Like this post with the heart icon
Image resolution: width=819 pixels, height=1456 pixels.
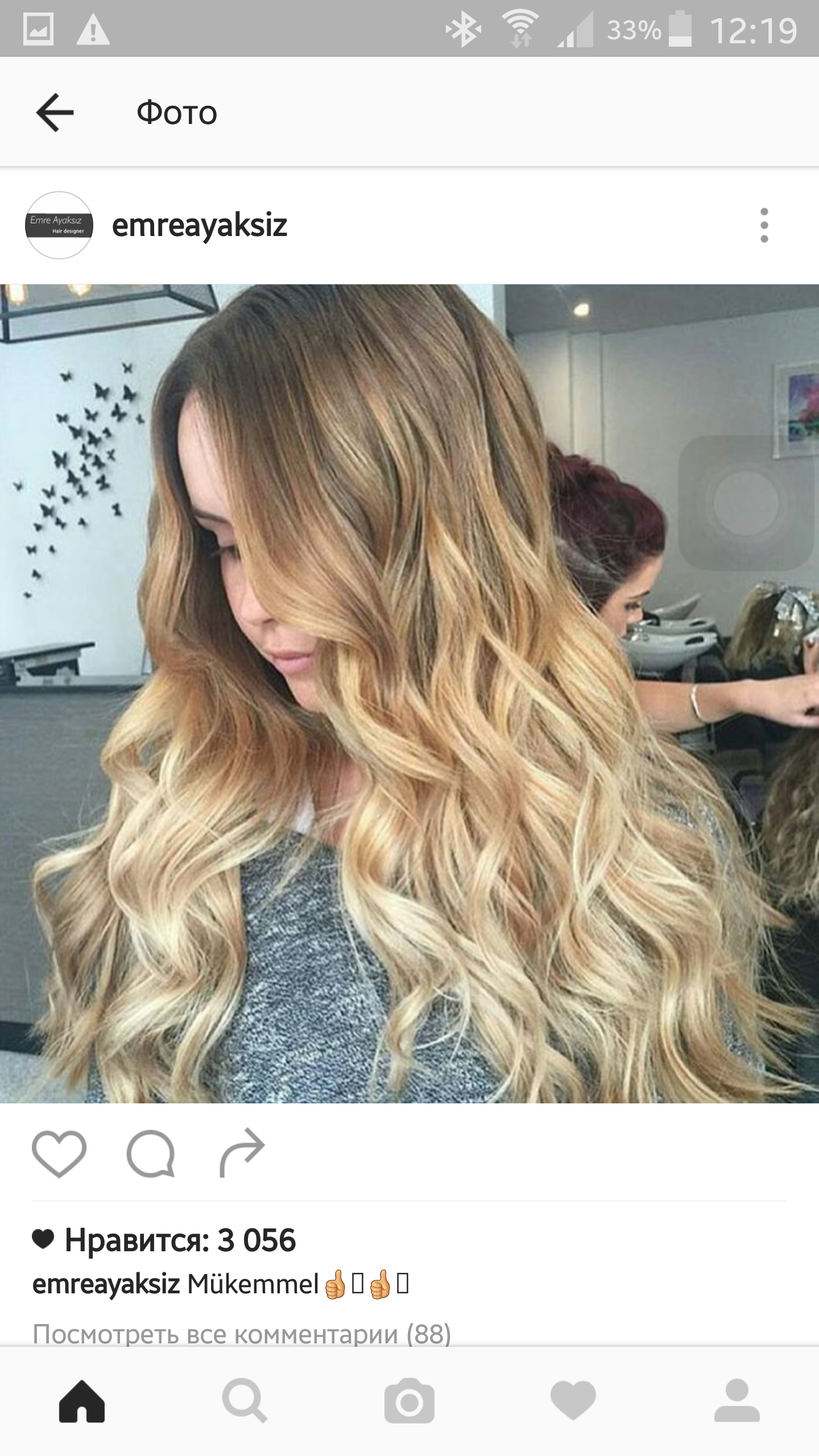coord(59,1153)
